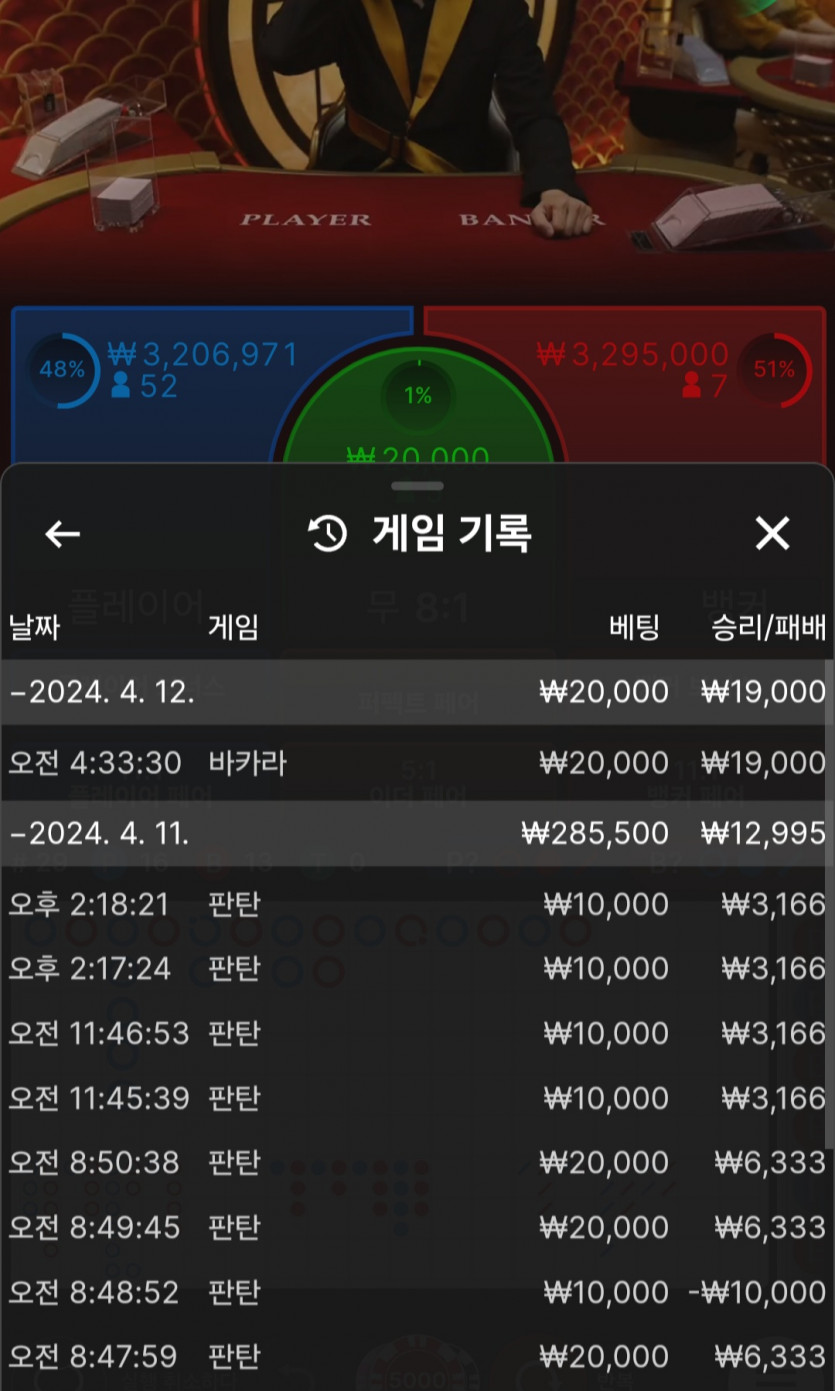The image size is (835, 1391).
Task: Open the 바카라 record at 오전 4:33:30
Action: (x=417, y=763)
